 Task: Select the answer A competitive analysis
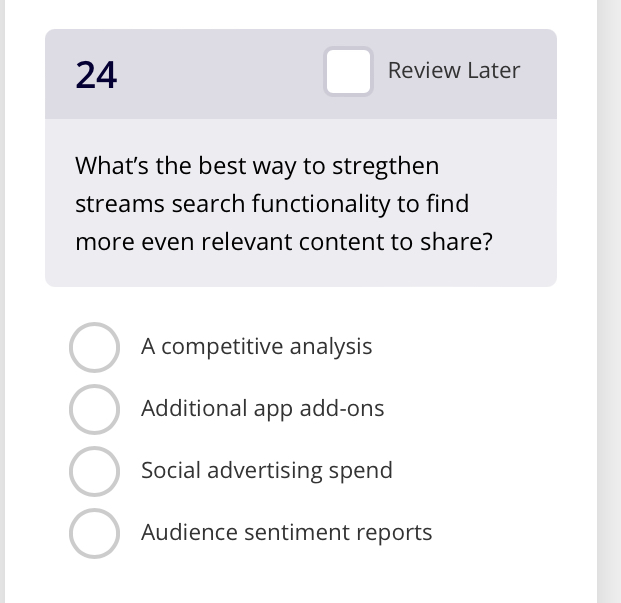94,347
